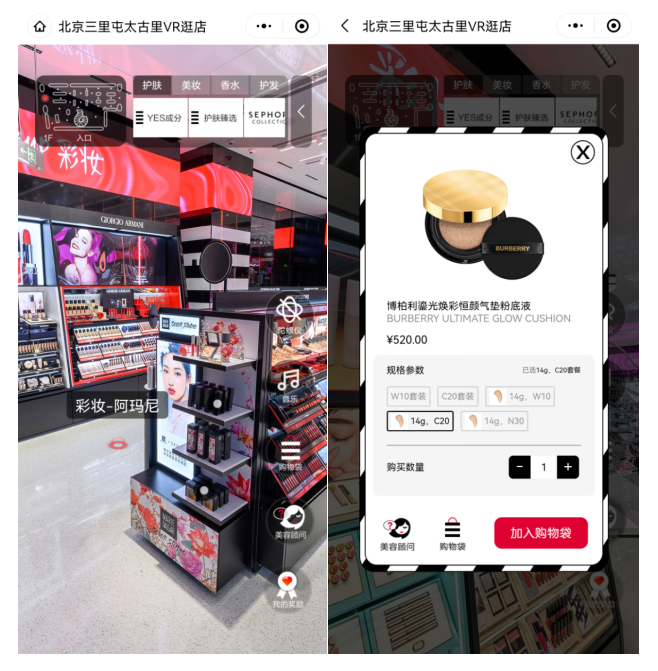Toggle the 陀螺仪 gyroscope mode
The image size is (658, 671).
[x=289, y=313]
